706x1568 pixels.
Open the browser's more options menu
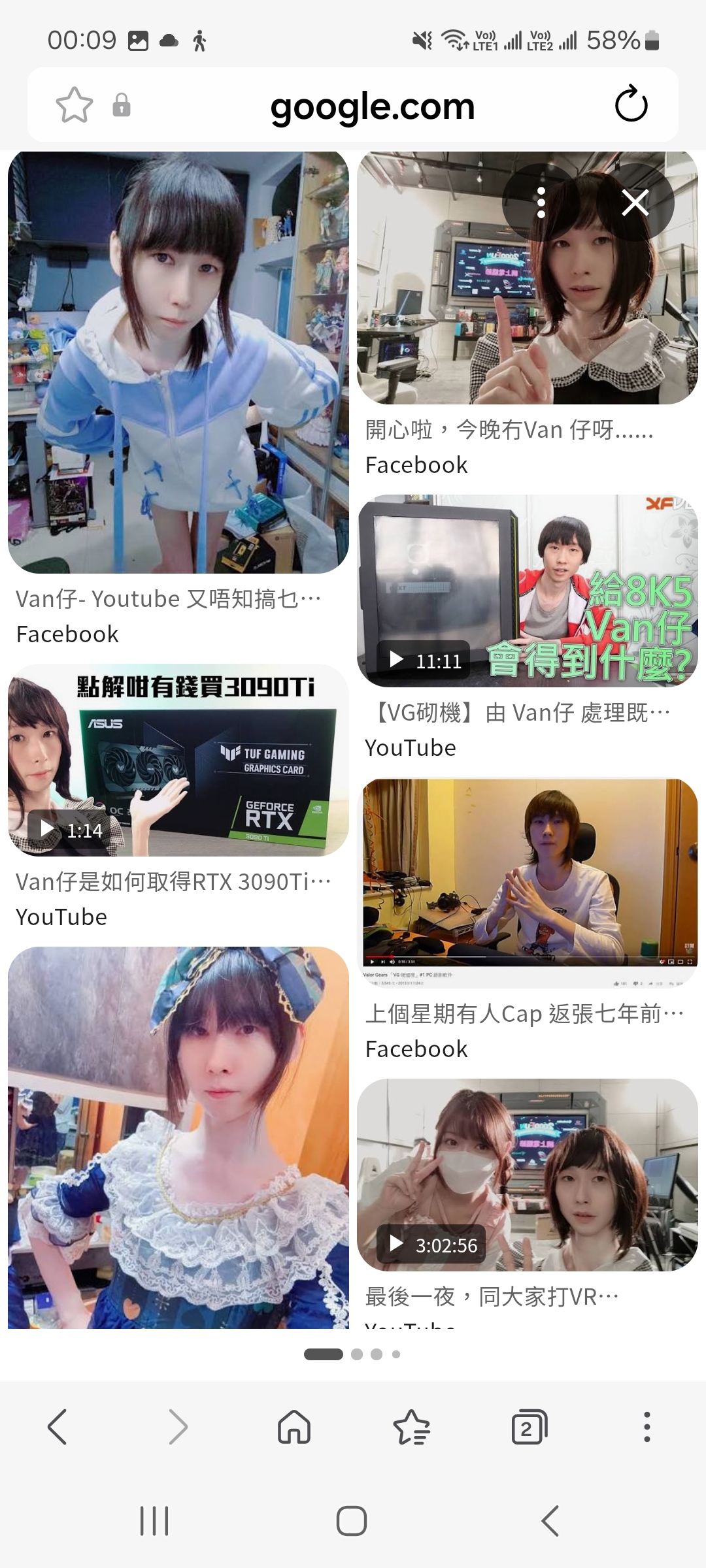647,1427
